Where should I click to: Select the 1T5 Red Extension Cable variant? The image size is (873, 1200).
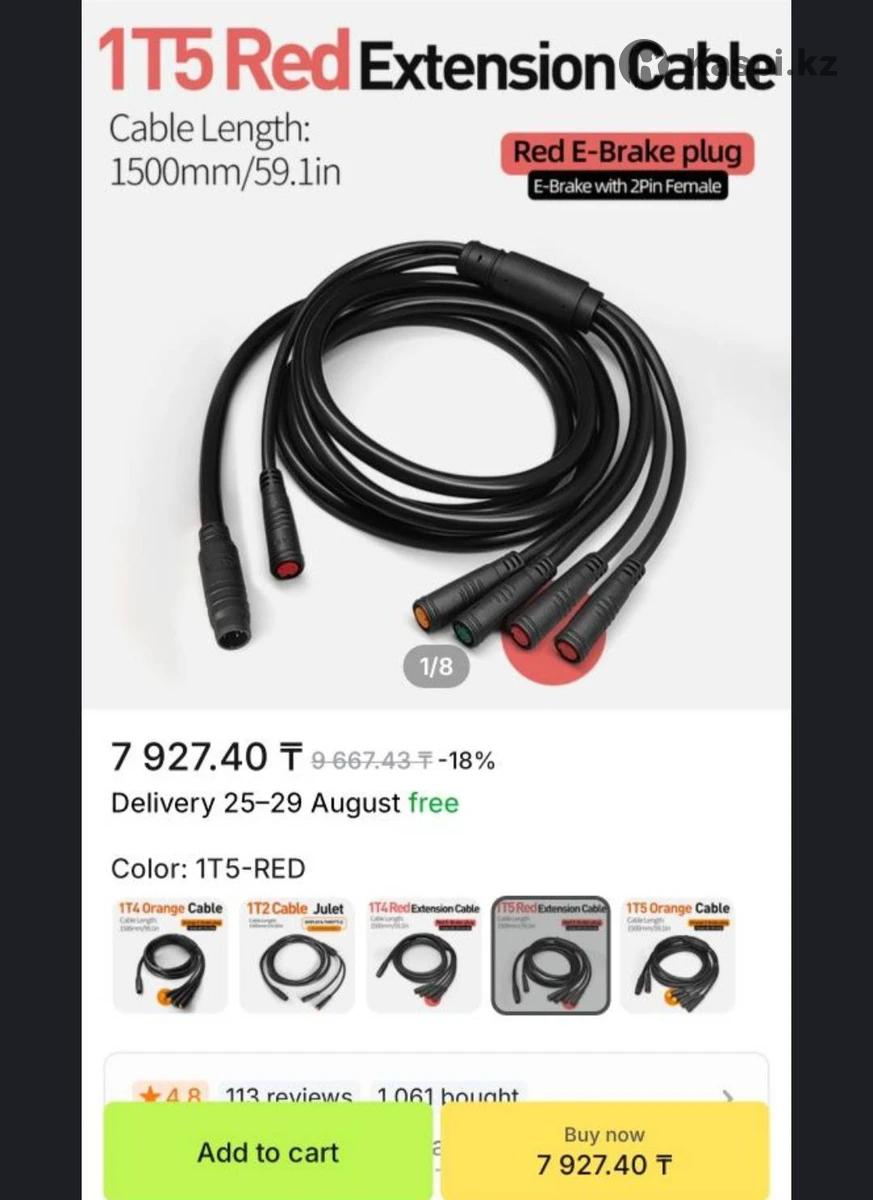pos(550,955)
